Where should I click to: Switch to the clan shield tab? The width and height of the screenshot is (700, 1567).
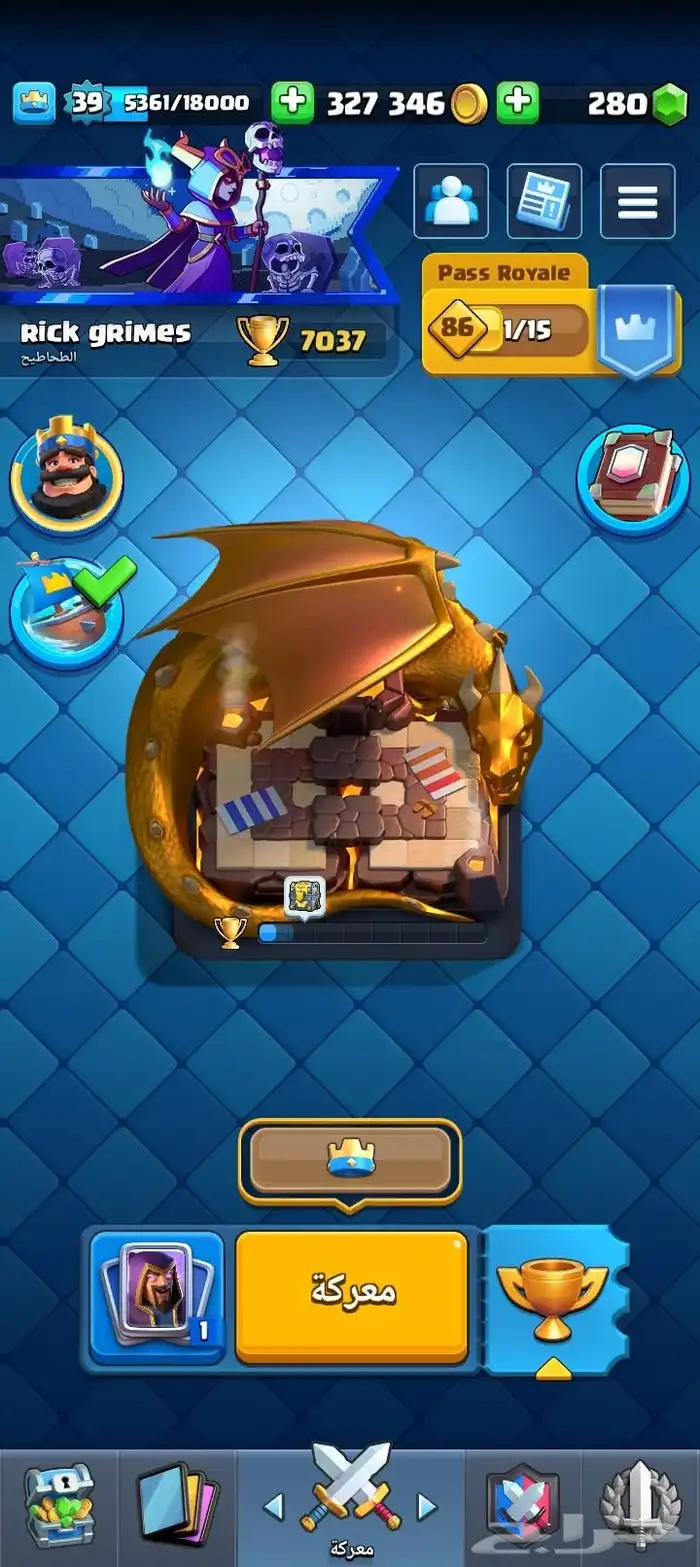coord(524,1507)
